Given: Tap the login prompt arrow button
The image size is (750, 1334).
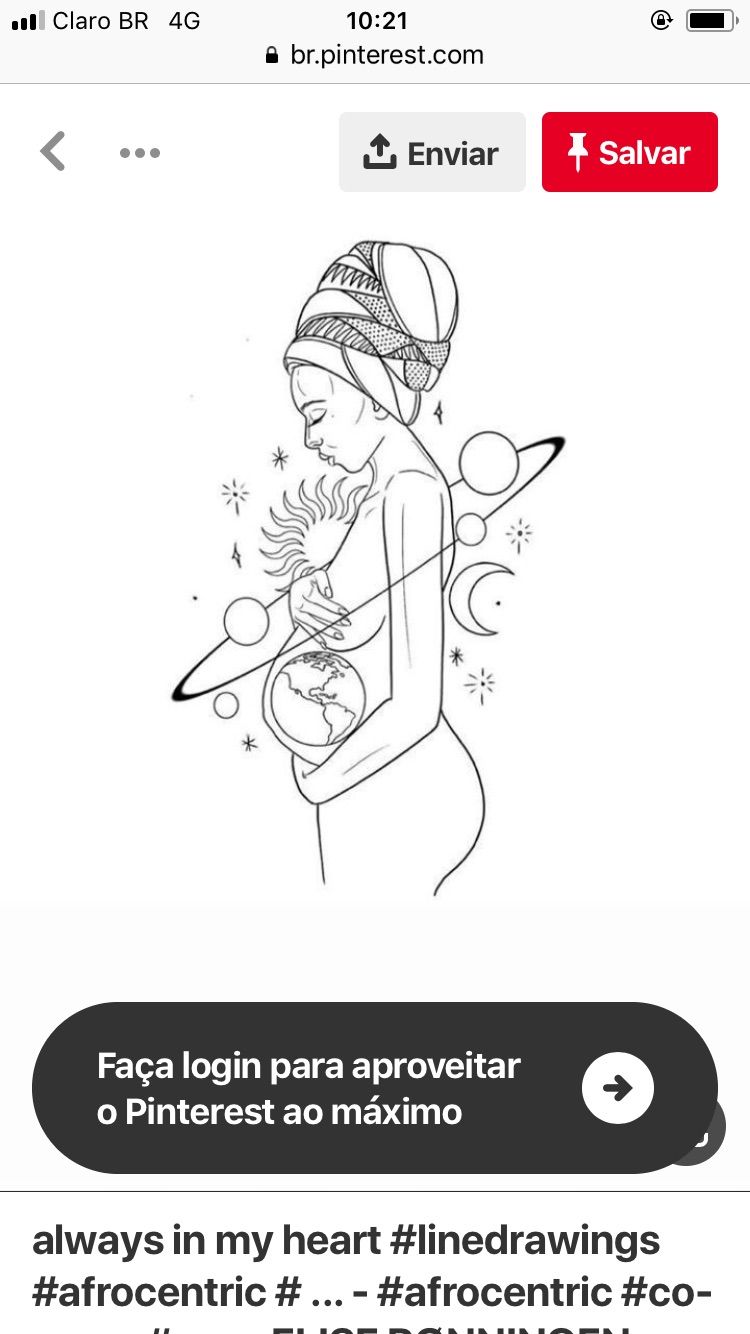Looking at the screenshot, I should click(x=617, y=1087).
